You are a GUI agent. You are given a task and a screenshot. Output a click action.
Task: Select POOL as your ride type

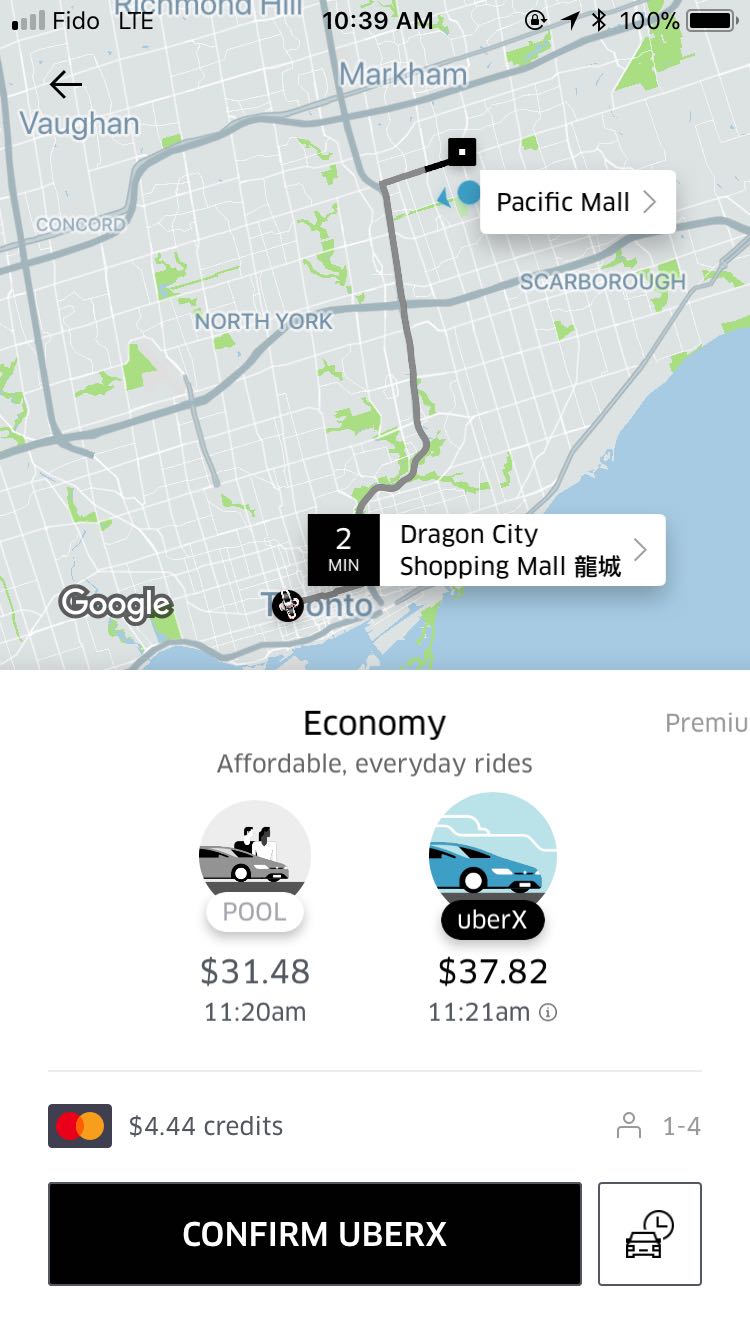click(x=255, y=911)
